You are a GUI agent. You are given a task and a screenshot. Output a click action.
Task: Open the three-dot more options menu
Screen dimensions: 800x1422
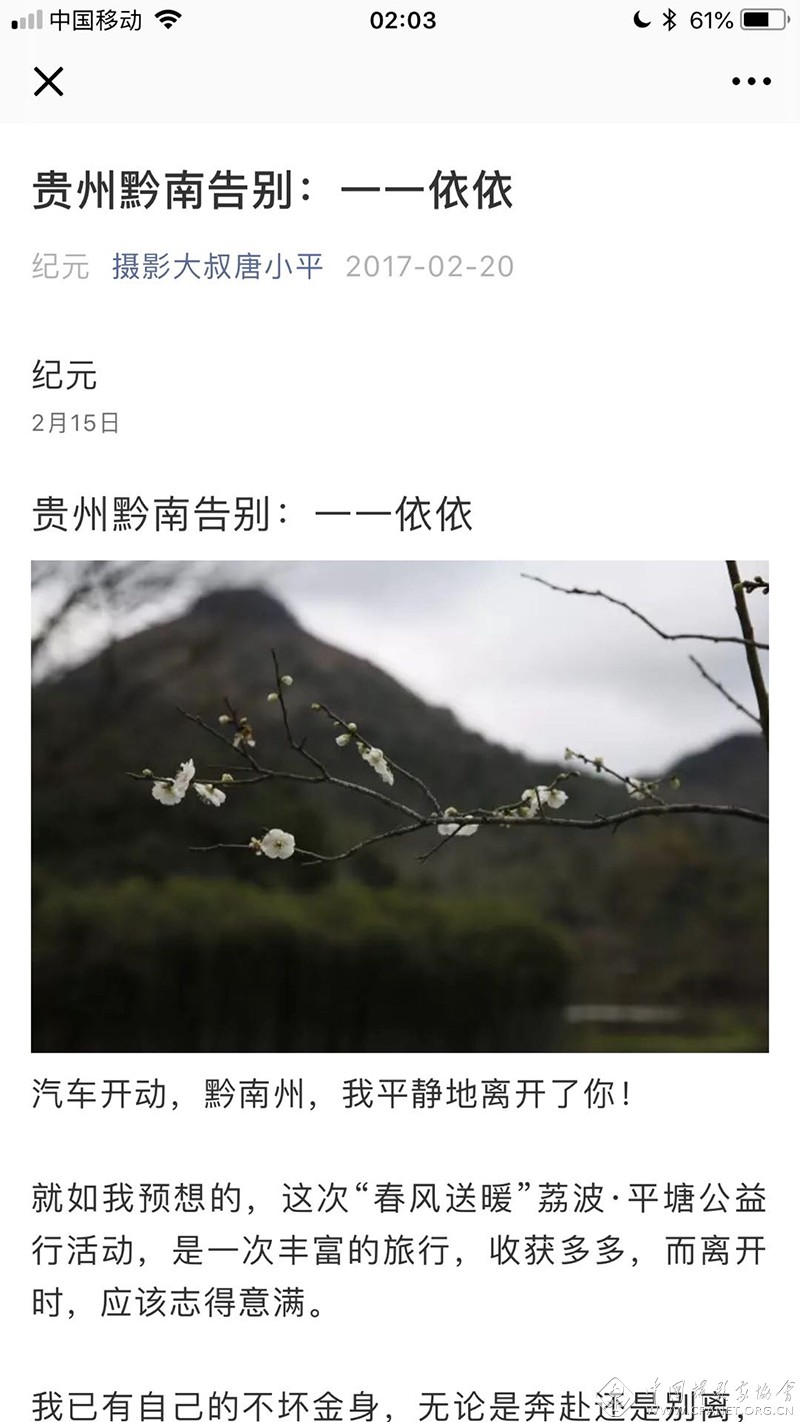pos(751,81)
